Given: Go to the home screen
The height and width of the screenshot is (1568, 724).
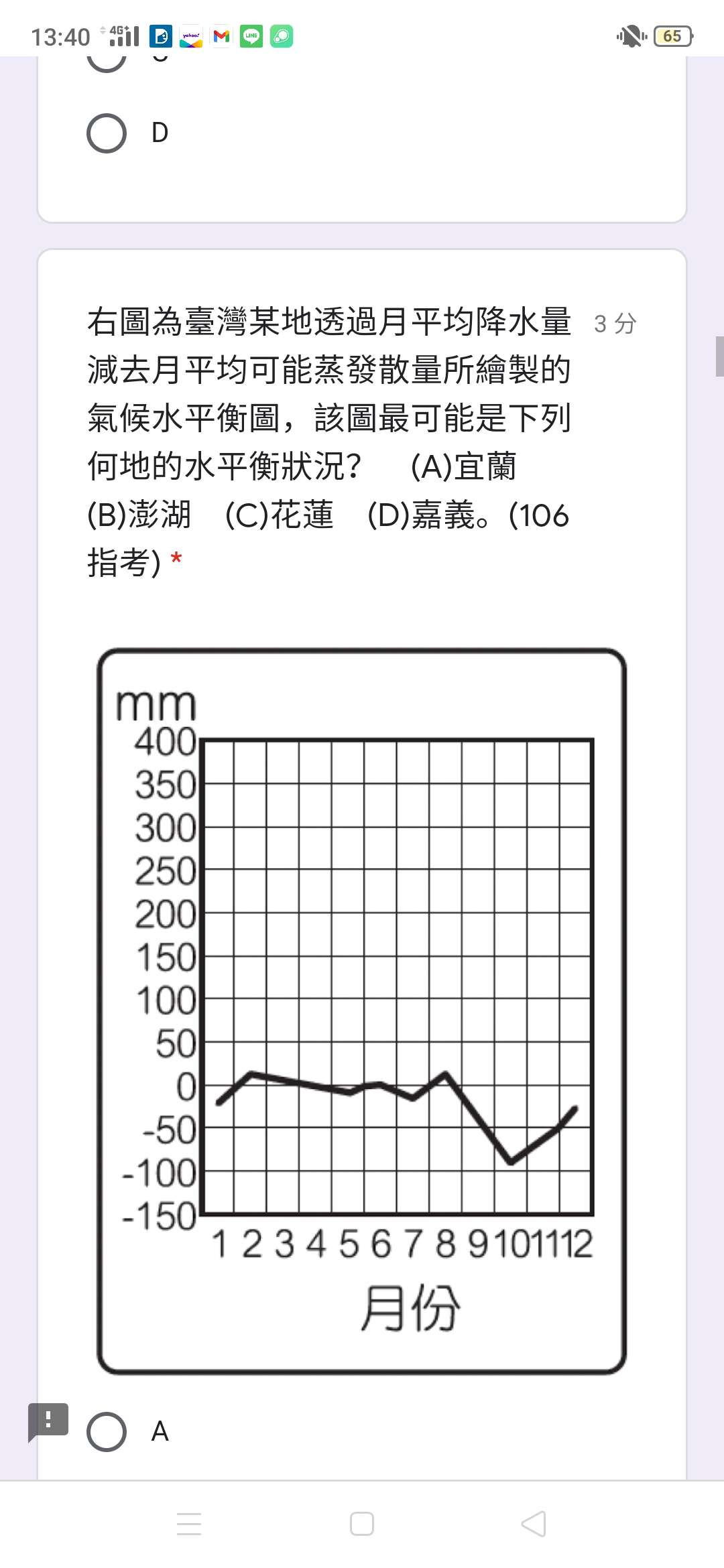Looking at the screenshot, I should point(362,1524).
